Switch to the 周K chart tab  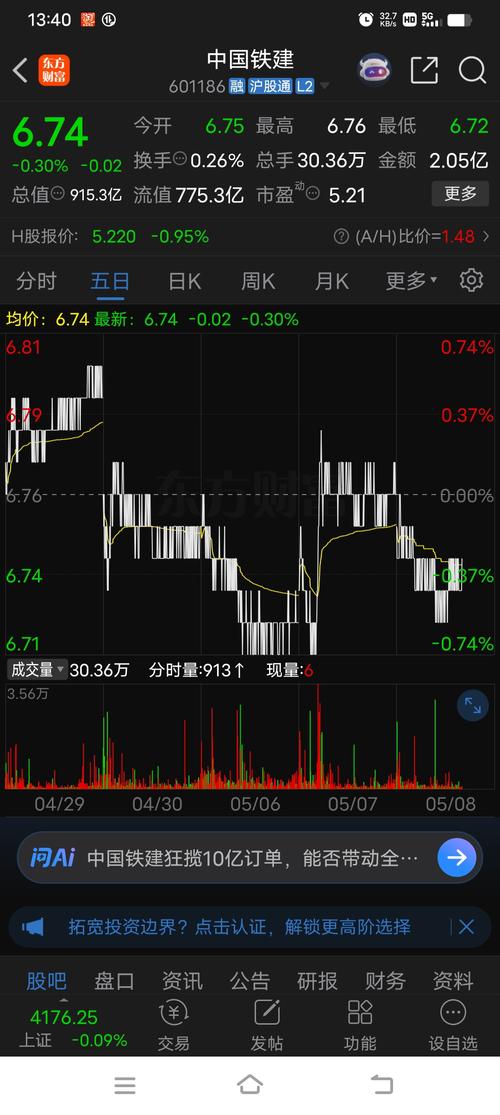258,281
